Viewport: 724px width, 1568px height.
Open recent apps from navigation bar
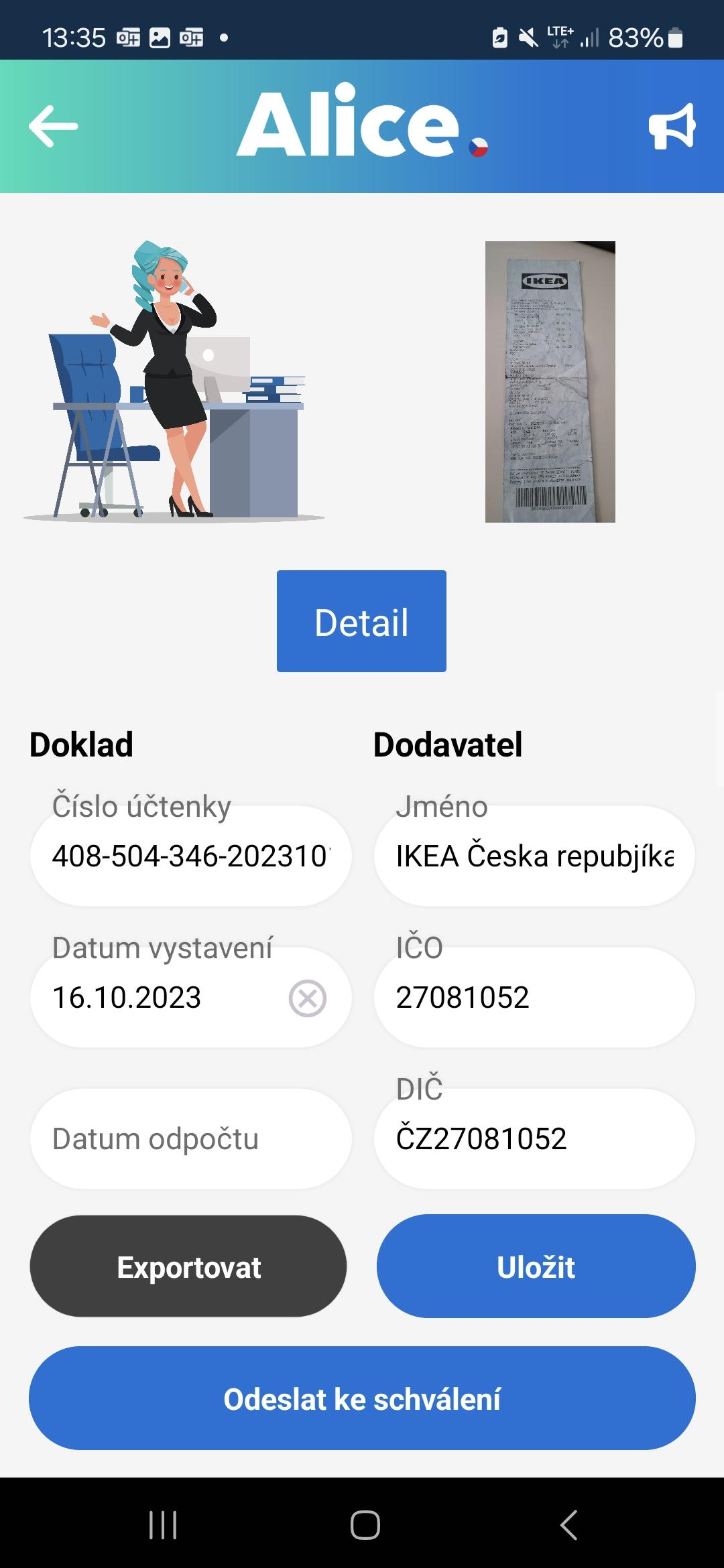coord(163,1525)
